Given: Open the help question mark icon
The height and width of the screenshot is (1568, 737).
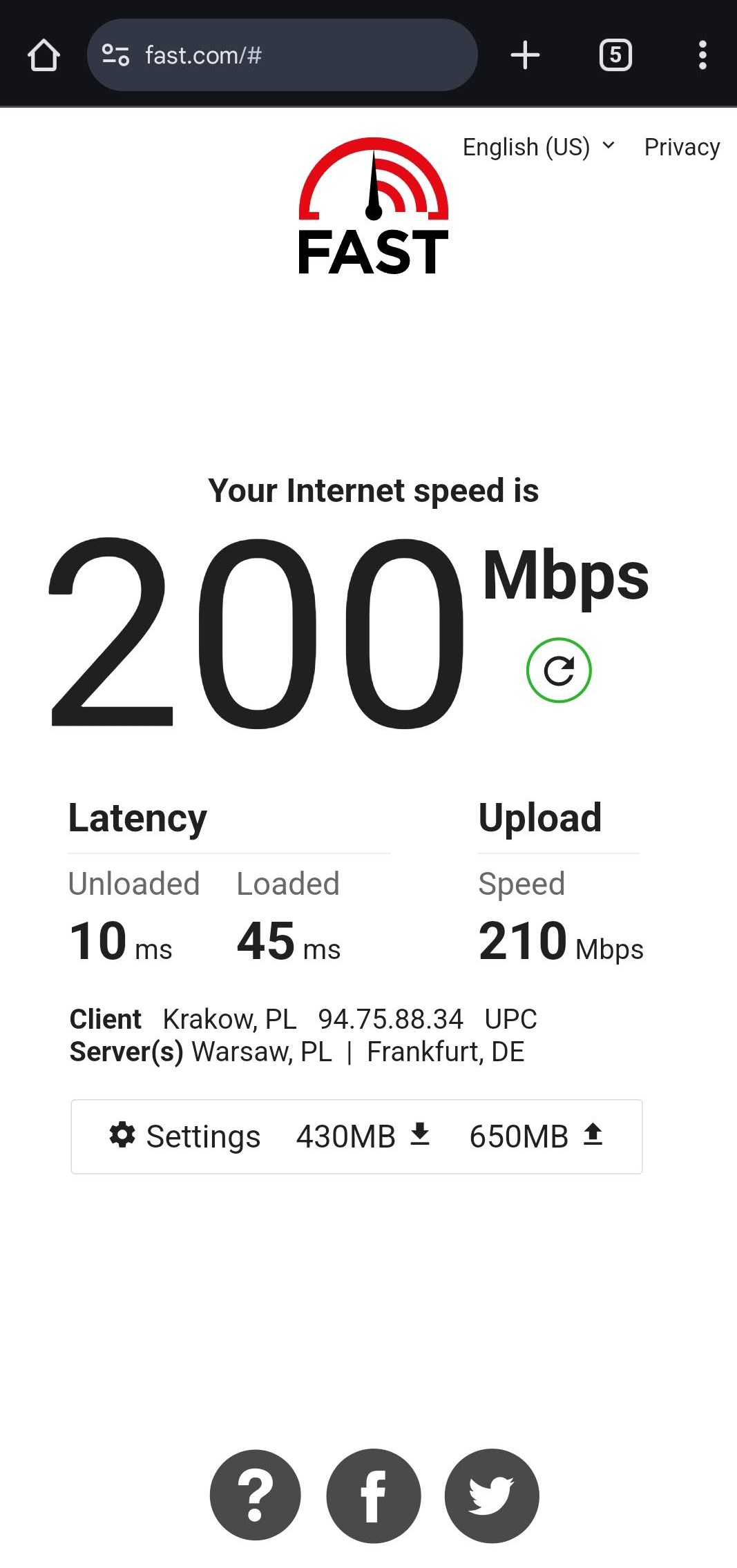Looking at the screenshot, I should pos(256,1496).
